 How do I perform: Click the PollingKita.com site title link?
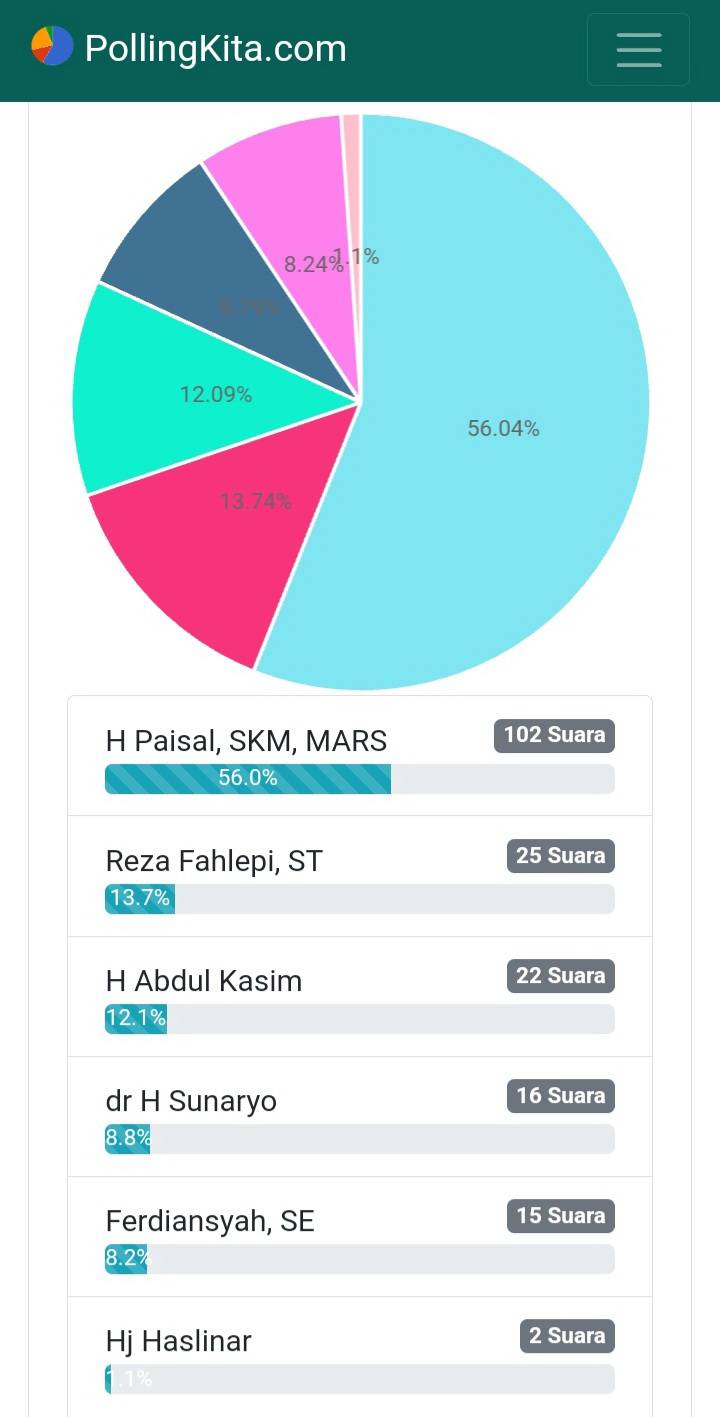217,47
